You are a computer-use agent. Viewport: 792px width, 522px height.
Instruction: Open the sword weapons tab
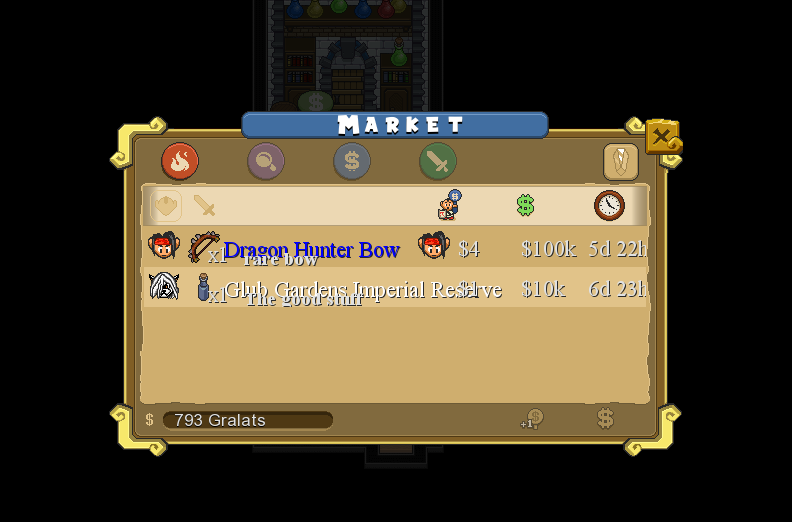(438, 161)
